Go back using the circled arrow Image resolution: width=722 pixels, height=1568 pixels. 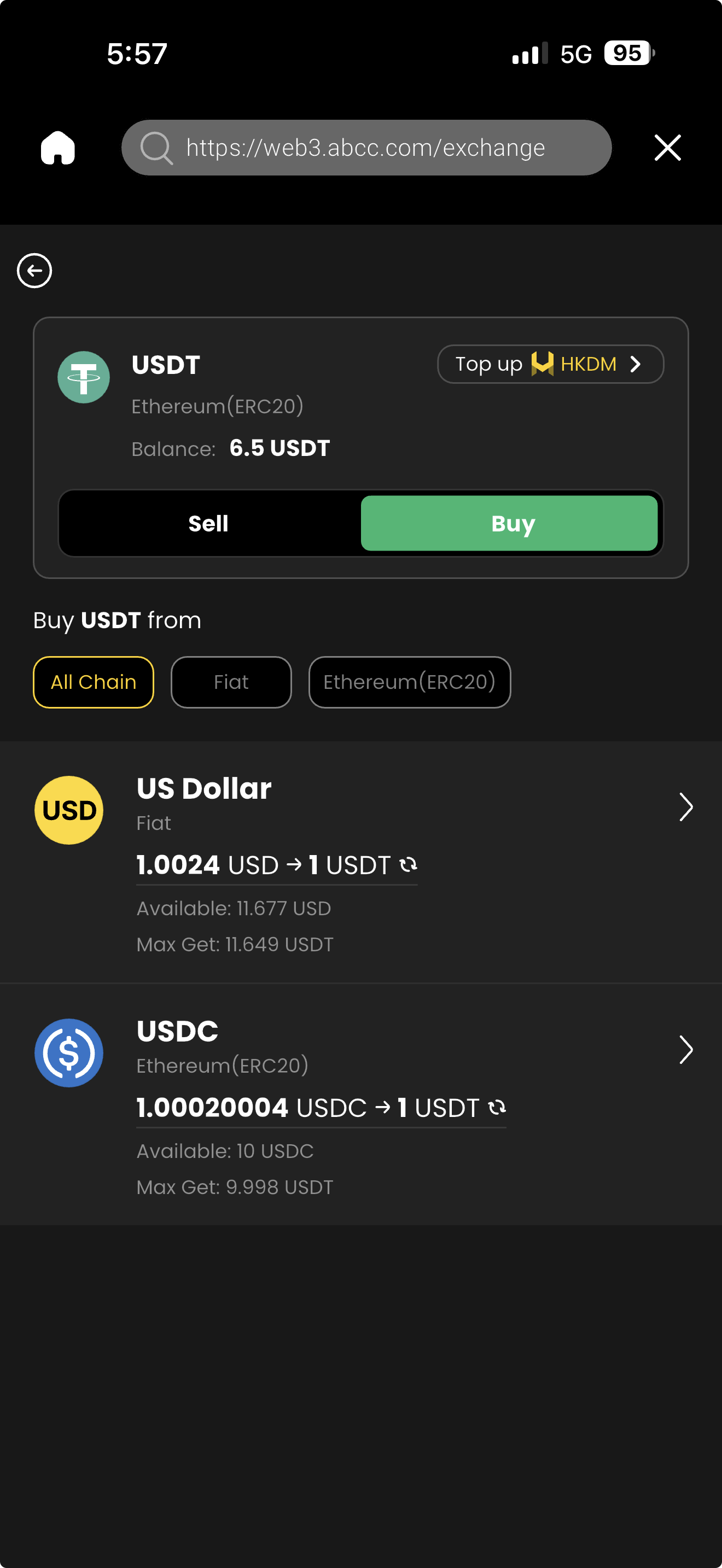tap(34, 271)
